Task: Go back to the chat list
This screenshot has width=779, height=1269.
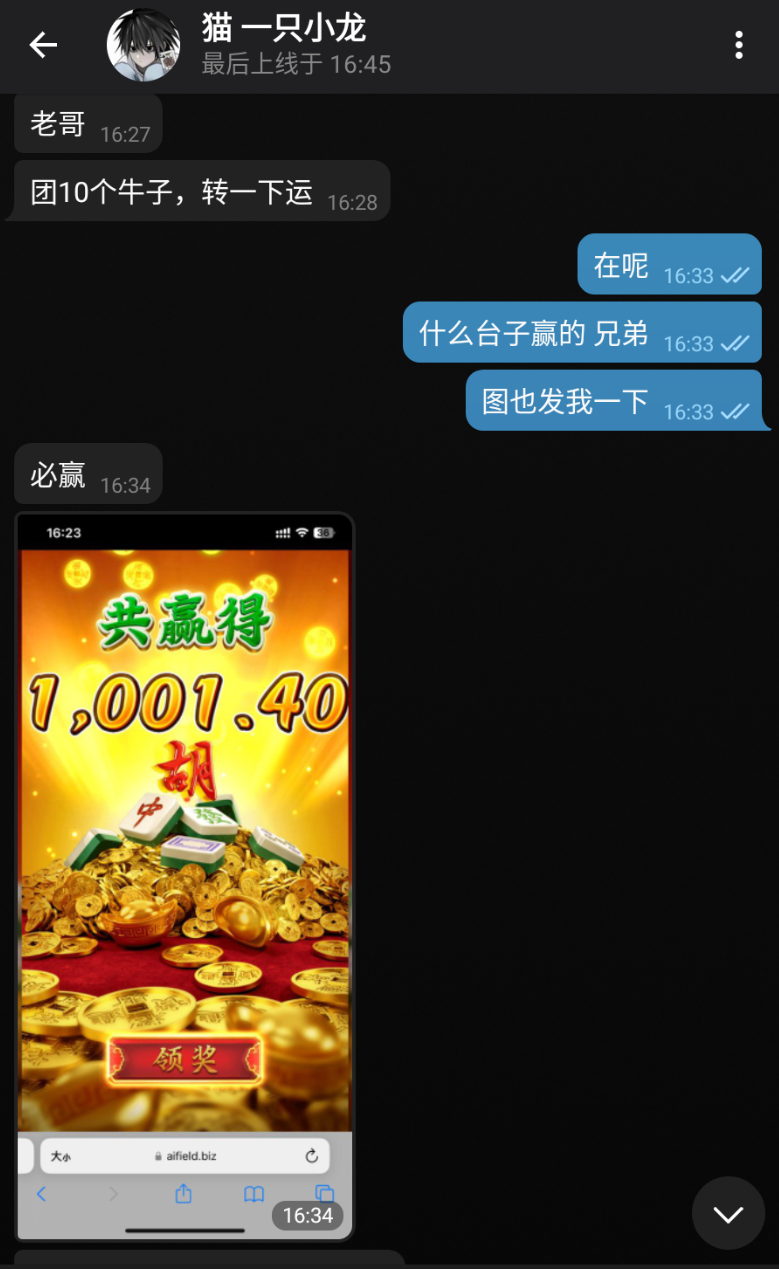Action: tap(43, 45)
